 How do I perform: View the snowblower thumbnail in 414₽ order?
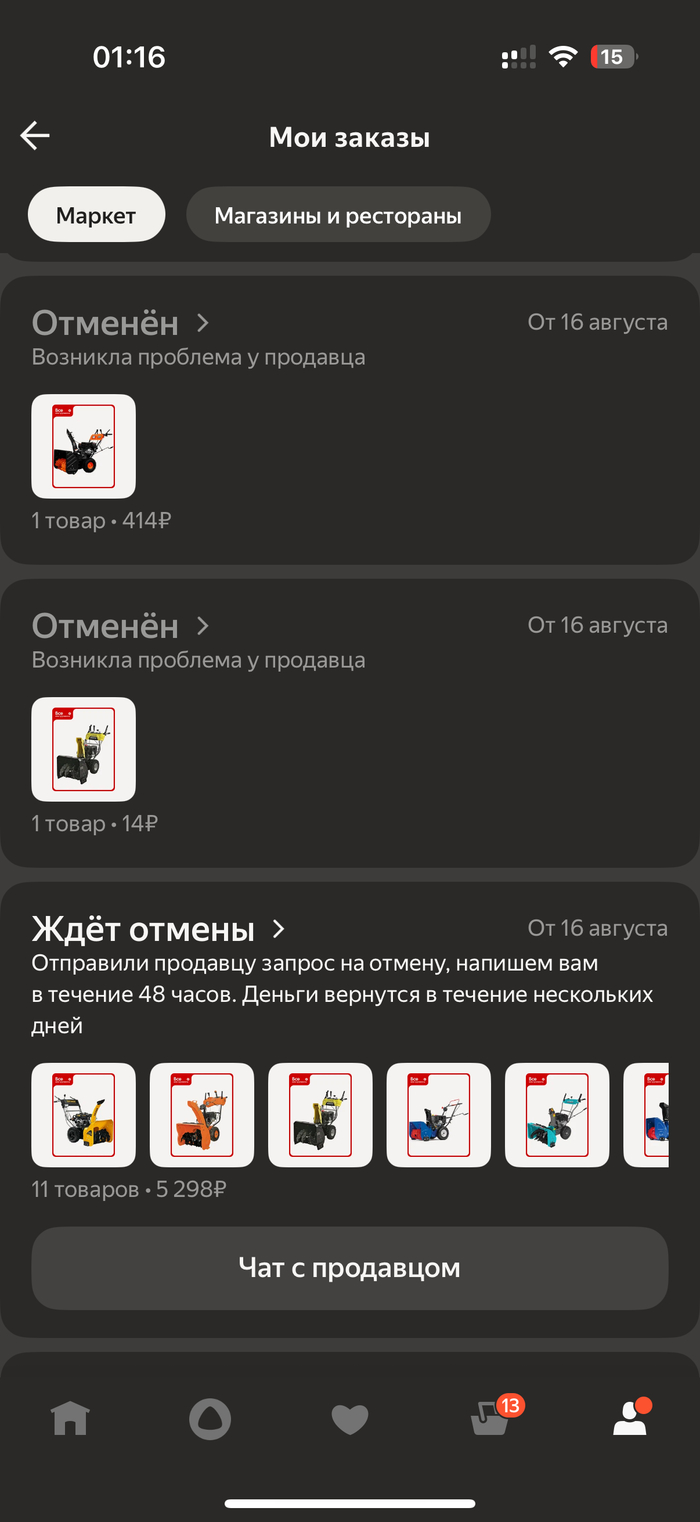pos(83,446)
